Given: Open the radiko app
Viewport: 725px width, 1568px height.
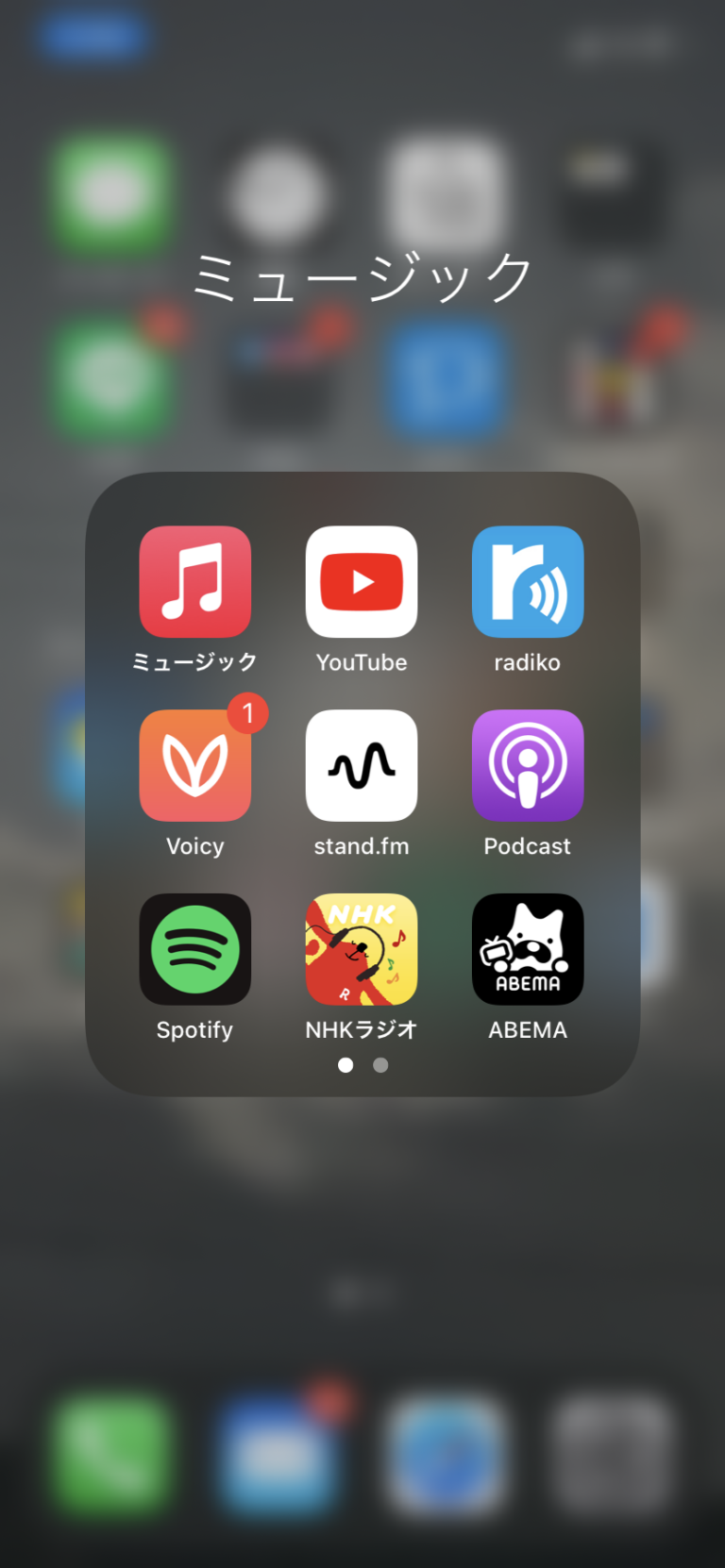Looking at the screenshot, I should tap(528, 581).
